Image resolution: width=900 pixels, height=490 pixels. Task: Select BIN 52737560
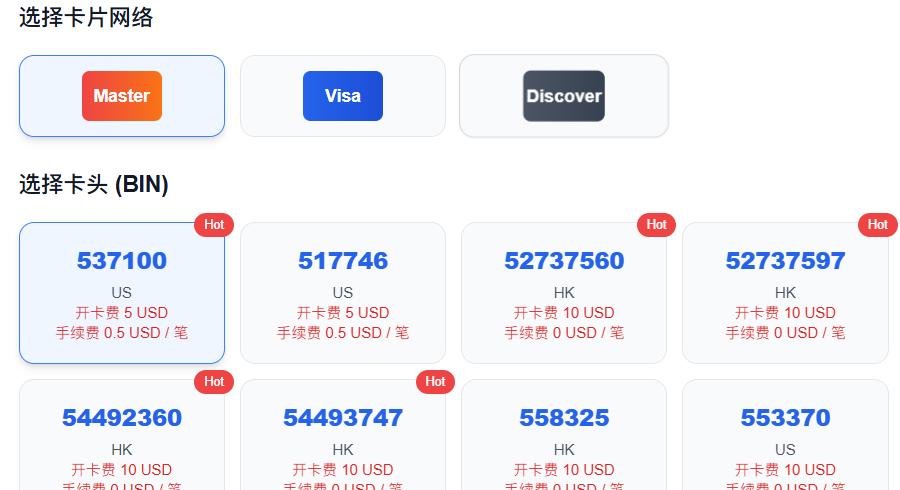(x=564, y=292)
